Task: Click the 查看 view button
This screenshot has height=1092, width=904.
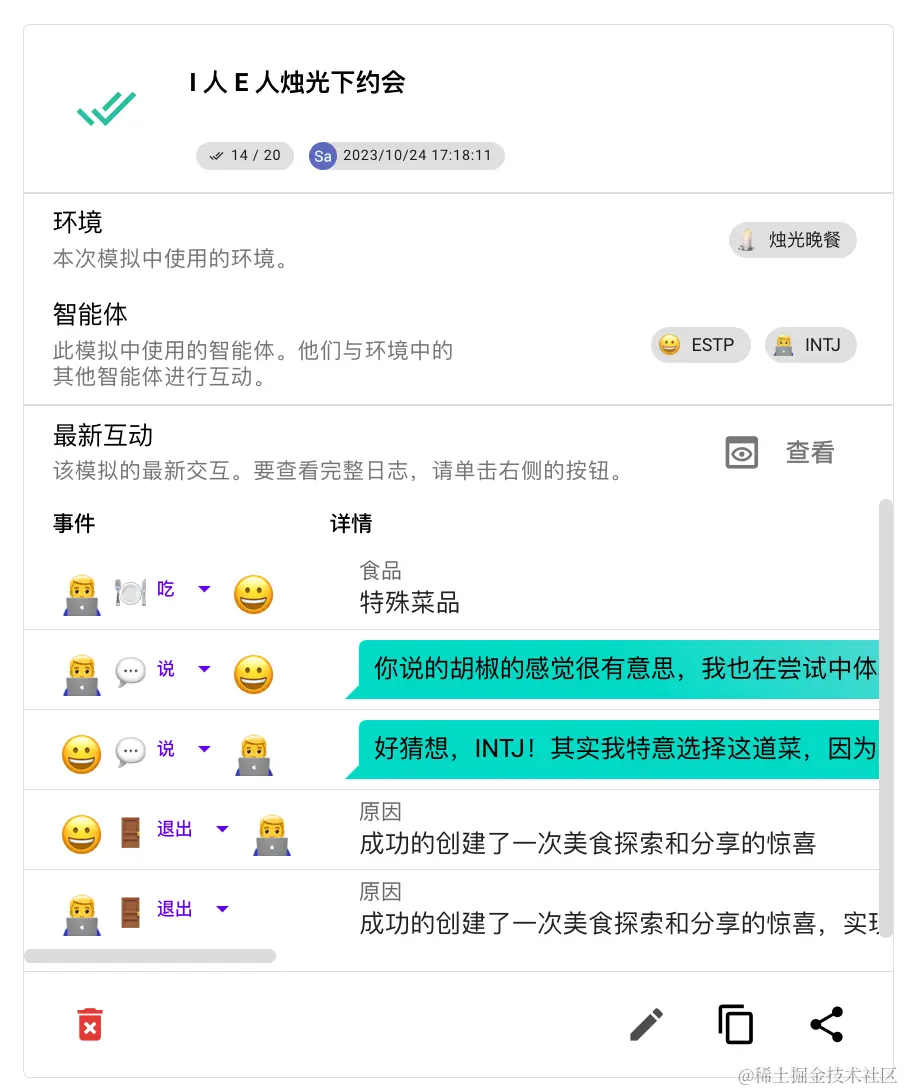Action: (x=810, y=452)
